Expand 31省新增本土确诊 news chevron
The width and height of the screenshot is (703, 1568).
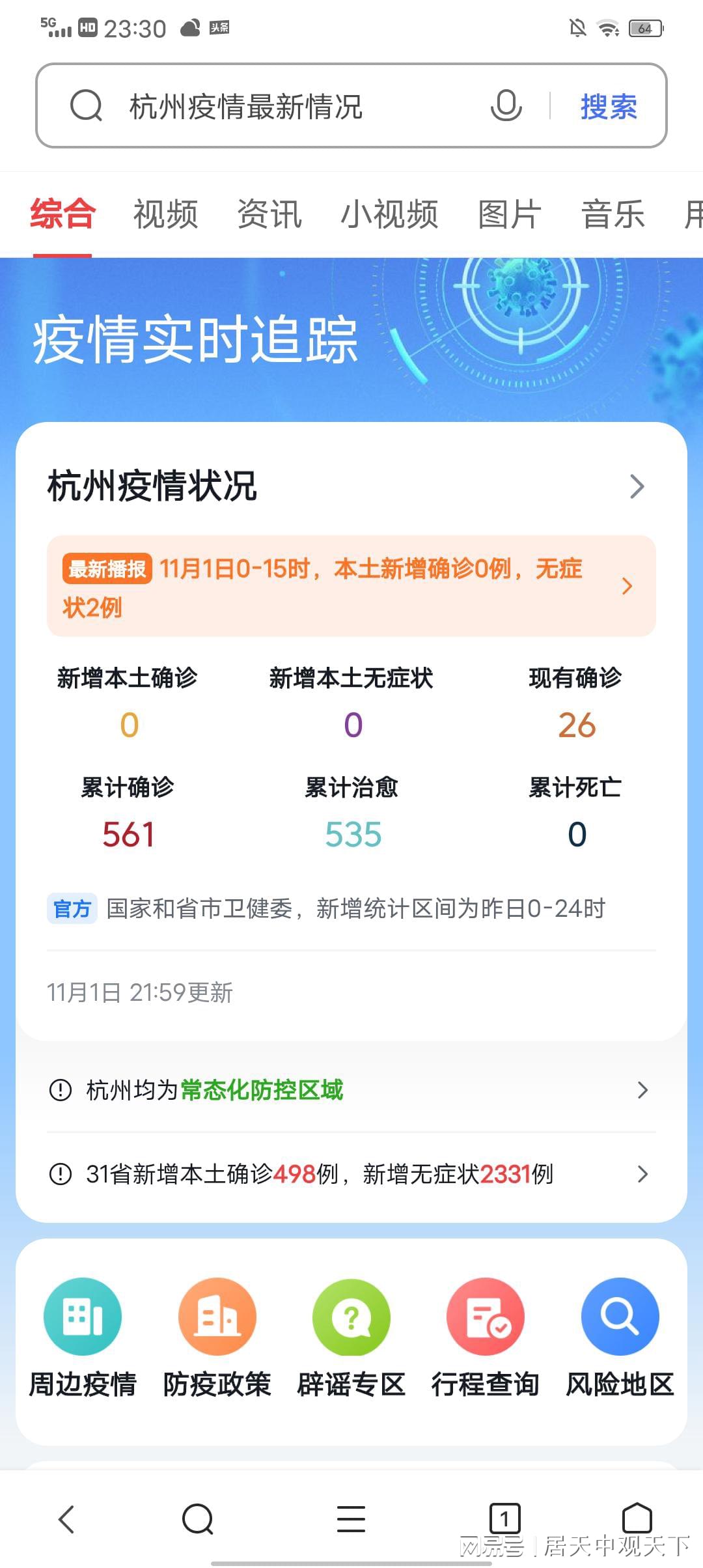tap(642, 1174)
